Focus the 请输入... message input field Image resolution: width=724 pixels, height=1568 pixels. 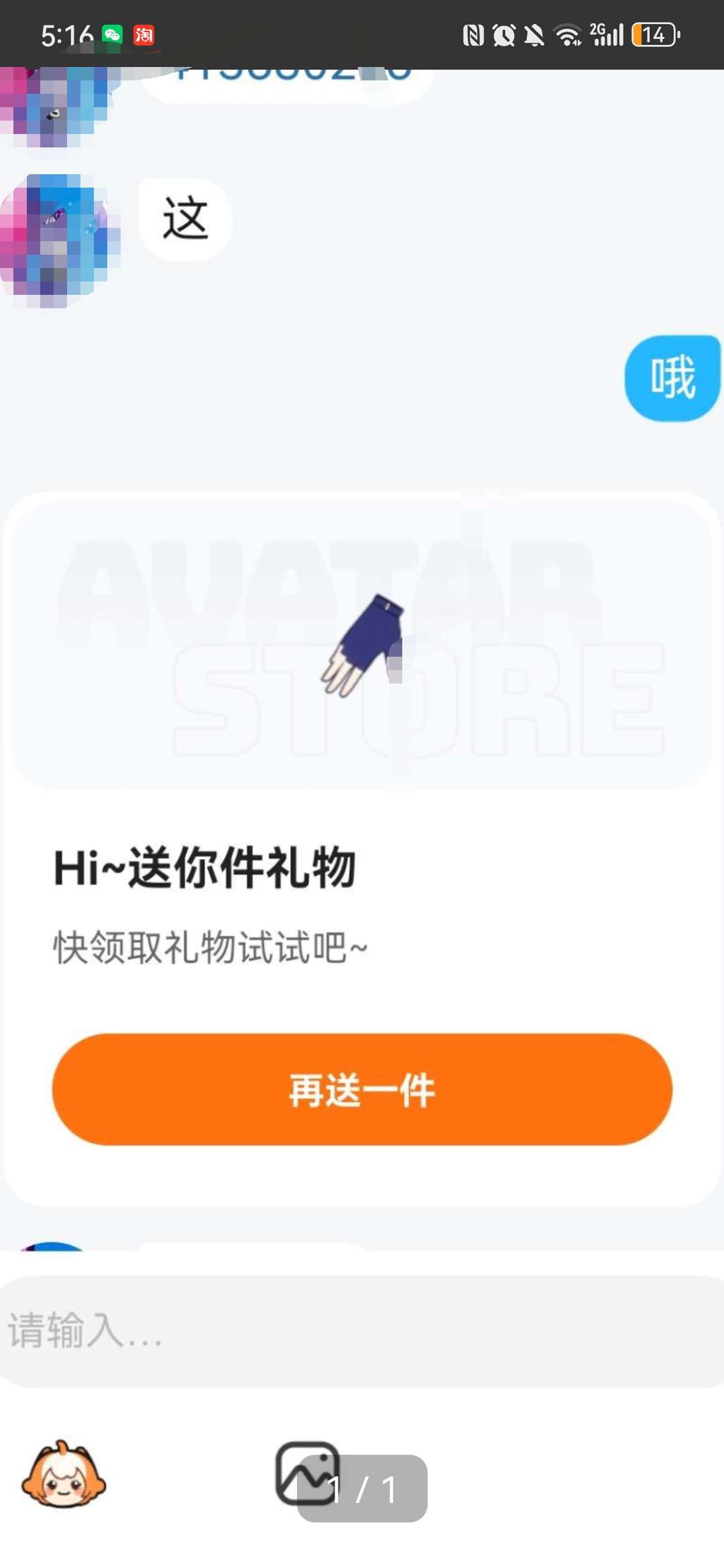362,1331
